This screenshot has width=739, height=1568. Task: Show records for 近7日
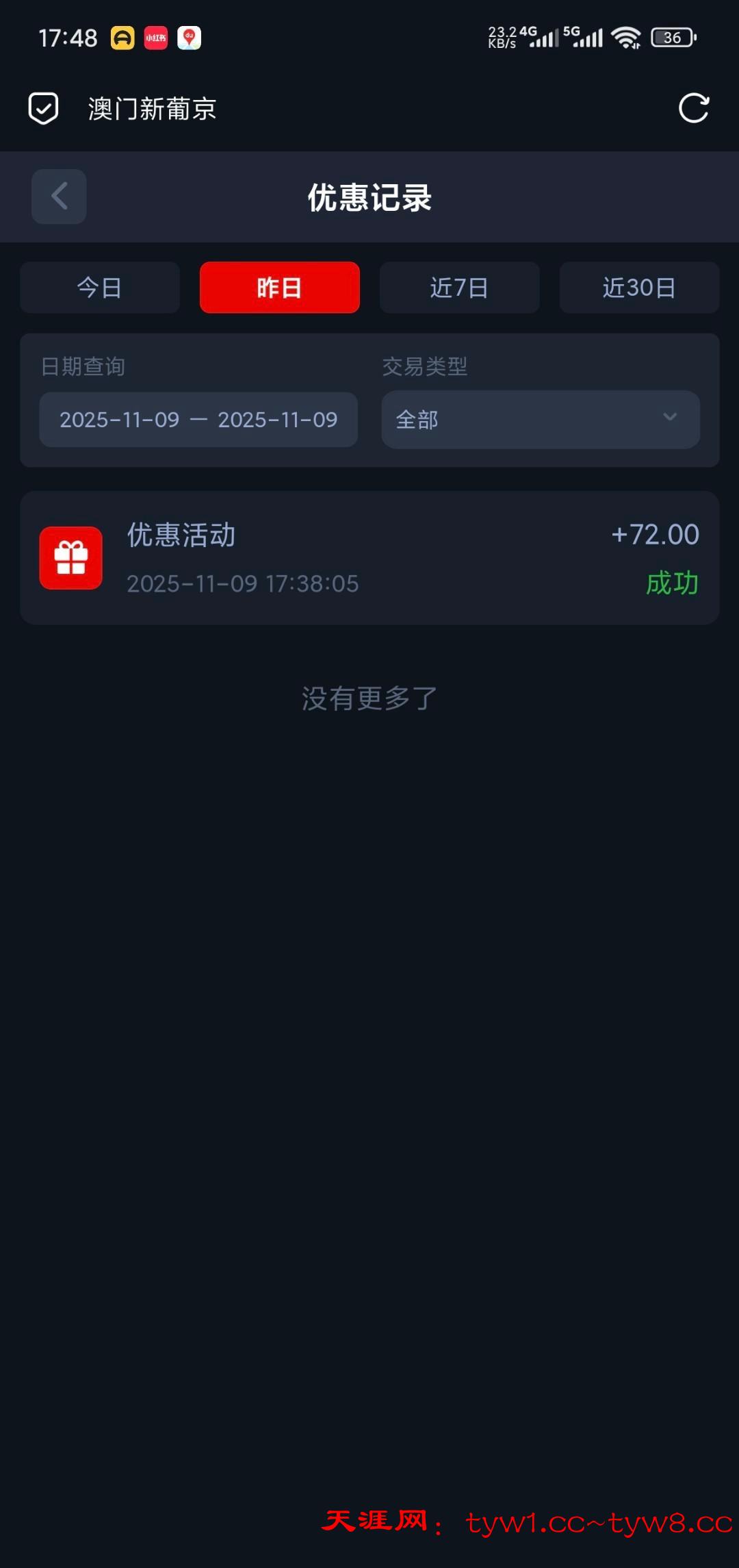[x=459, y=288]
